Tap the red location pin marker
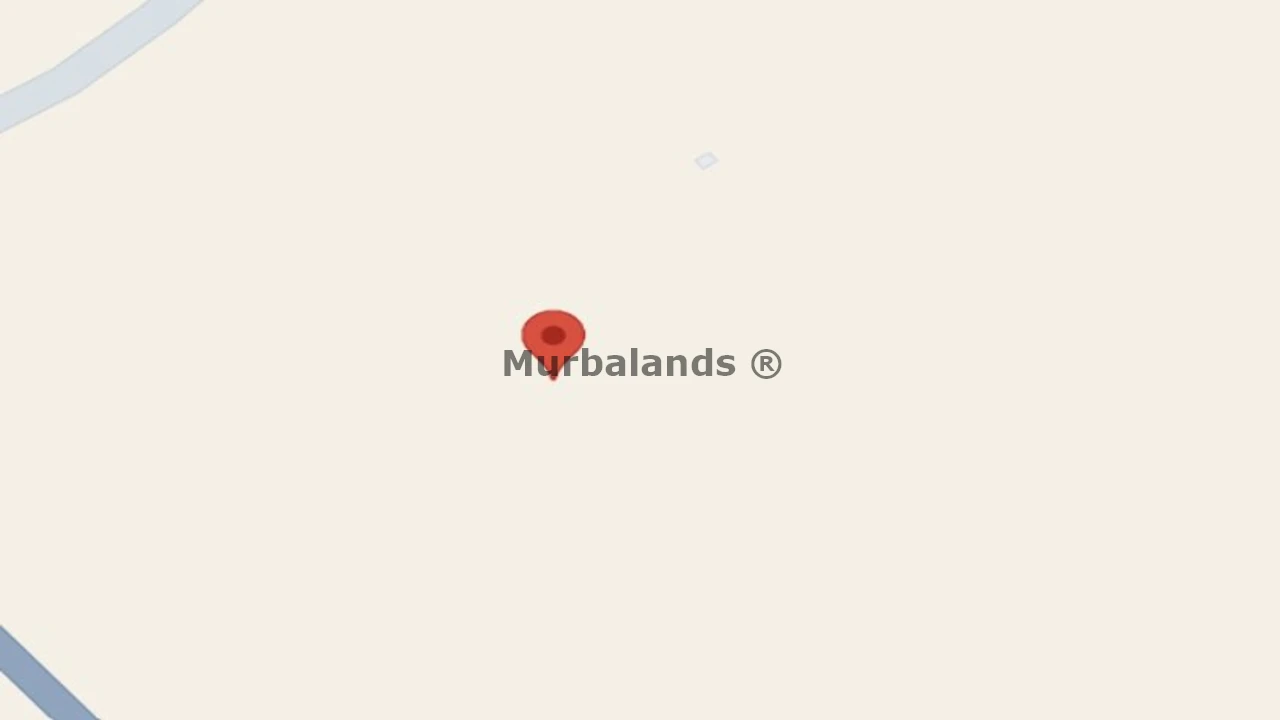The image size is (1280, 720). pos(553,337)
